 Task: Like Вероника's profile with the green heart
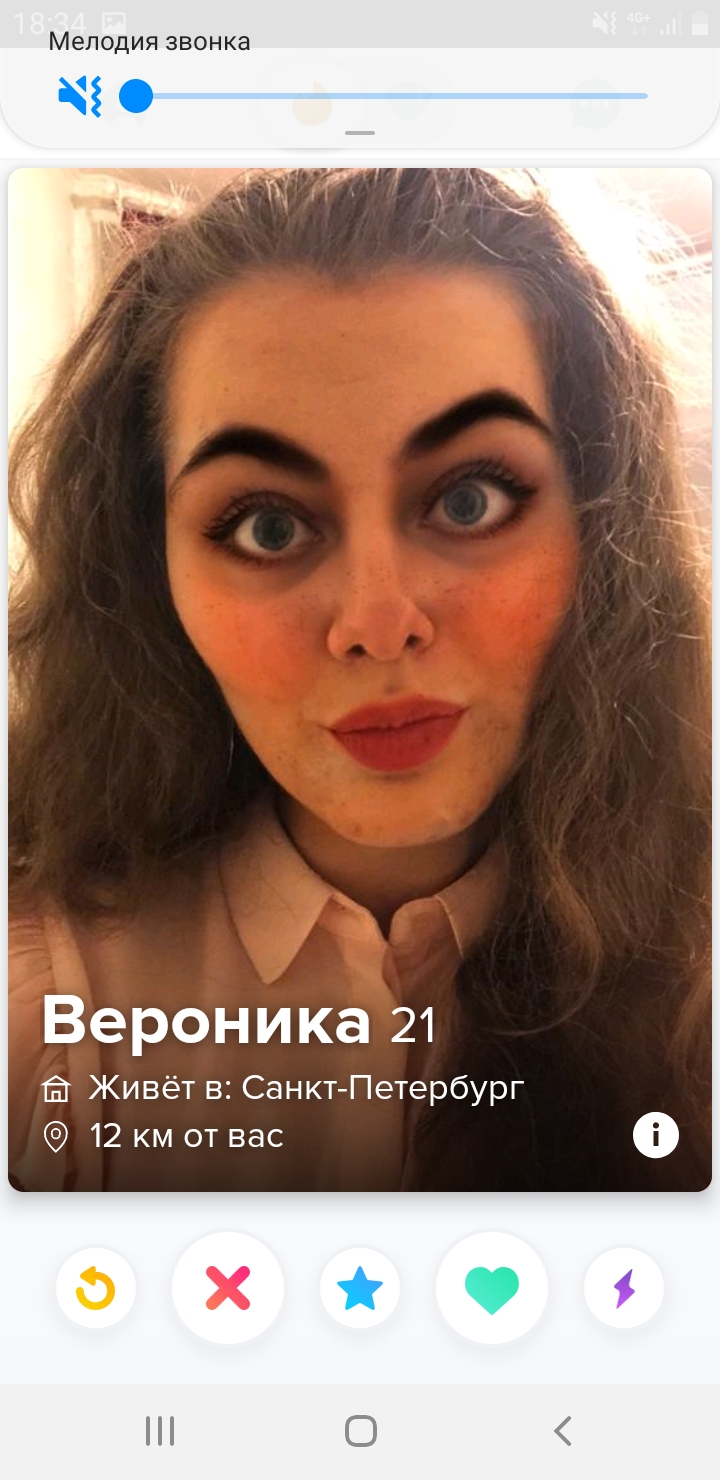click(x=492, y=1288)
